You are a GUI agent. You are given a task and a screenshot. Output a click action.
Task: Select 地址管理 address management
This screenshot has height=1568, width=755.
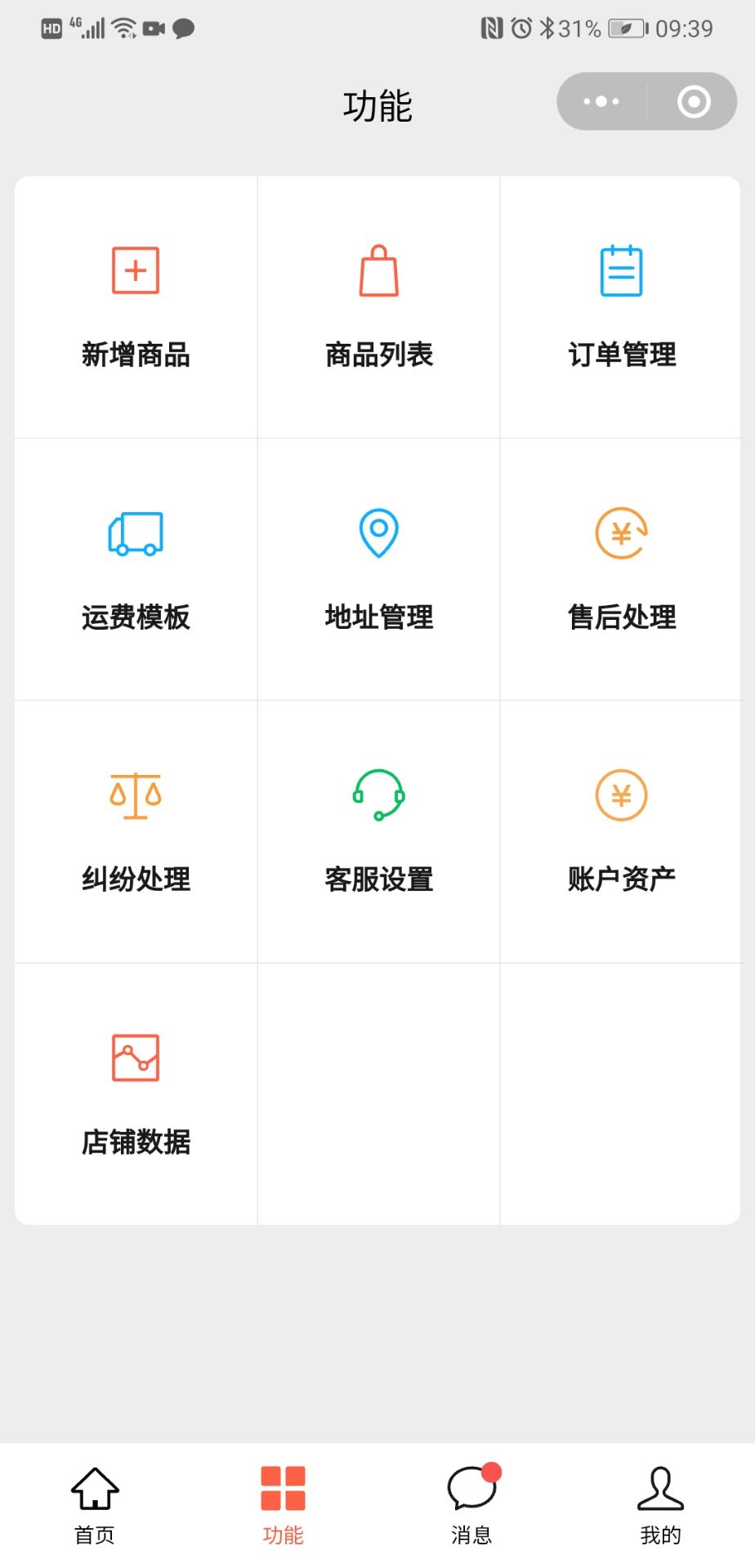[x=379, y=569]
